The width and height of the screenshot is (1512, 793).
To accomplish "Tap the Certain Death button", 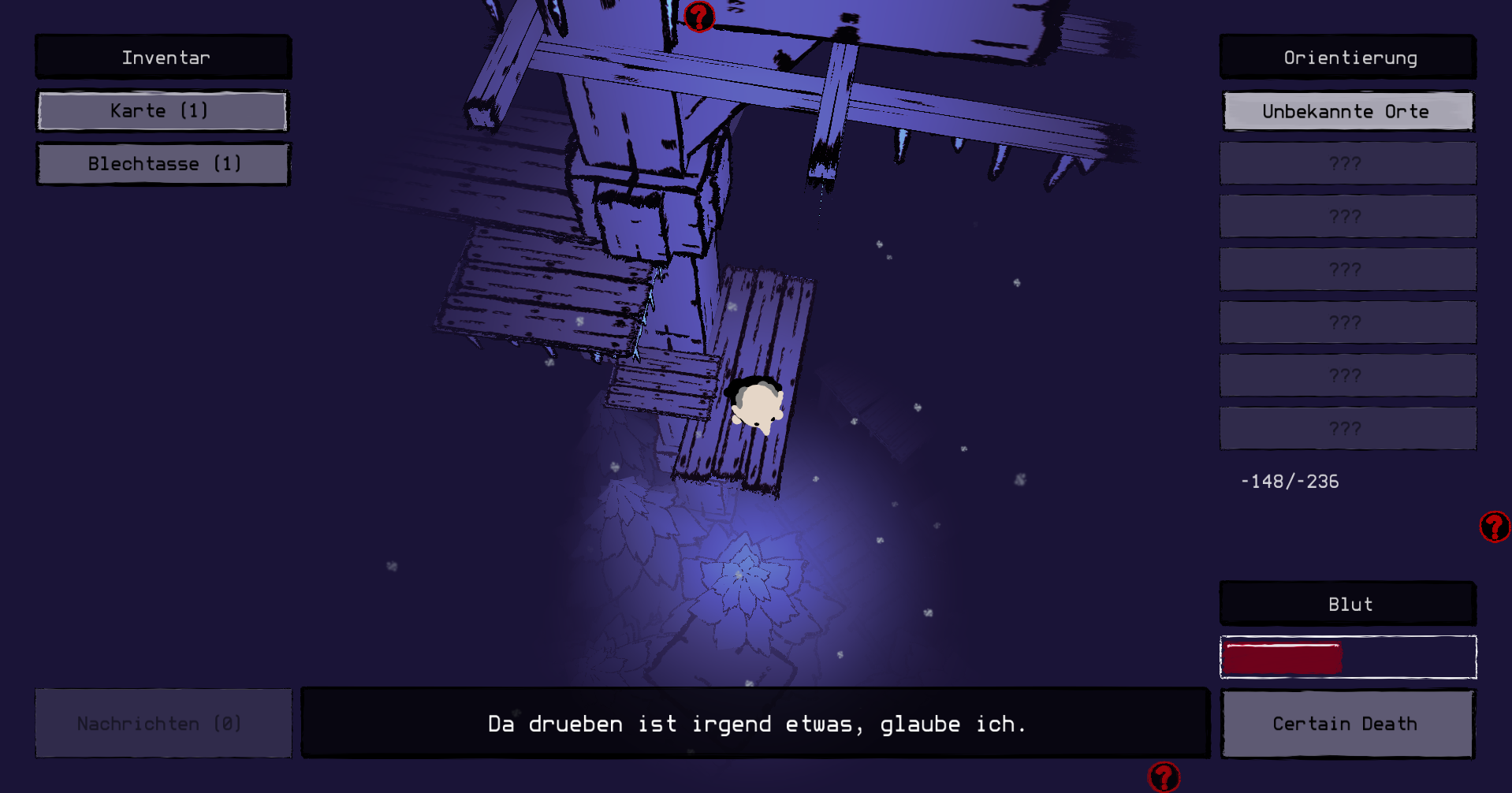I will (1347, 724).
